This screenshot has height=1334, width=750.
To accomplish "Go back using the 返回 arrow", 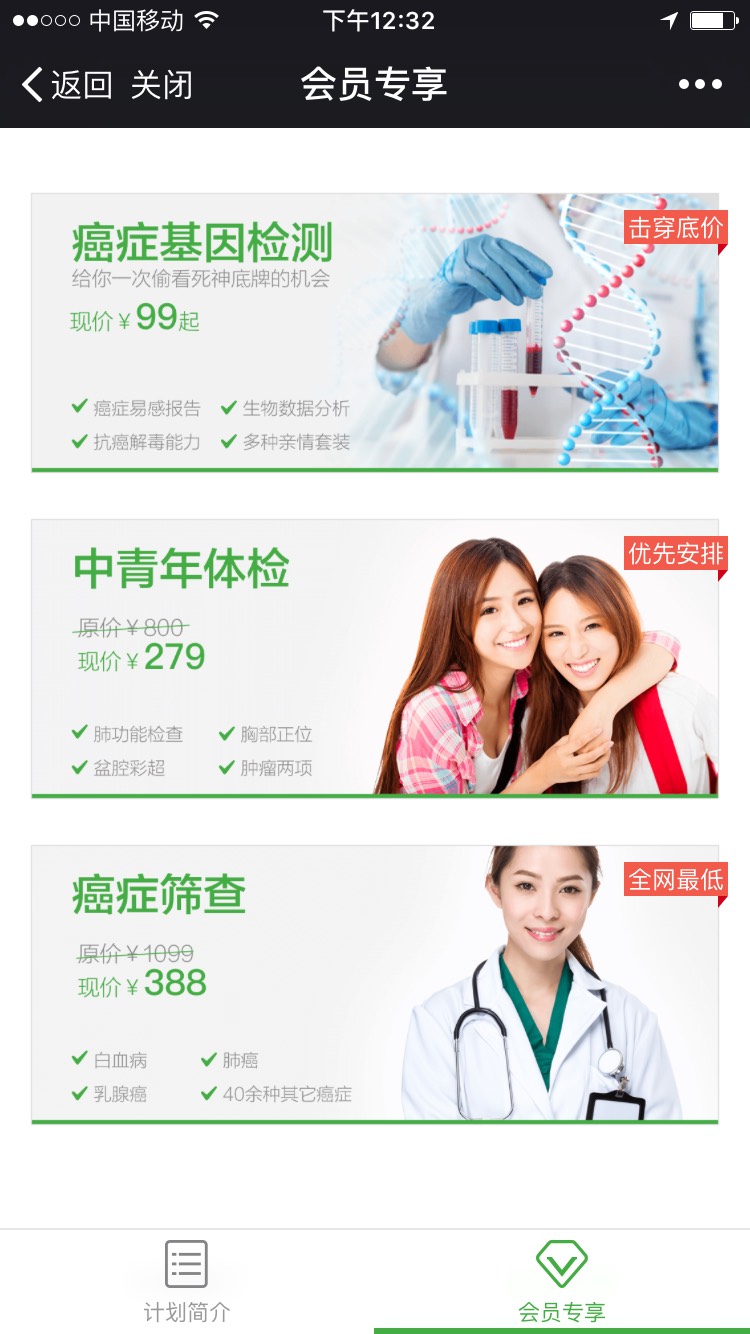I will pyautogui.click(x=66, y=85).
